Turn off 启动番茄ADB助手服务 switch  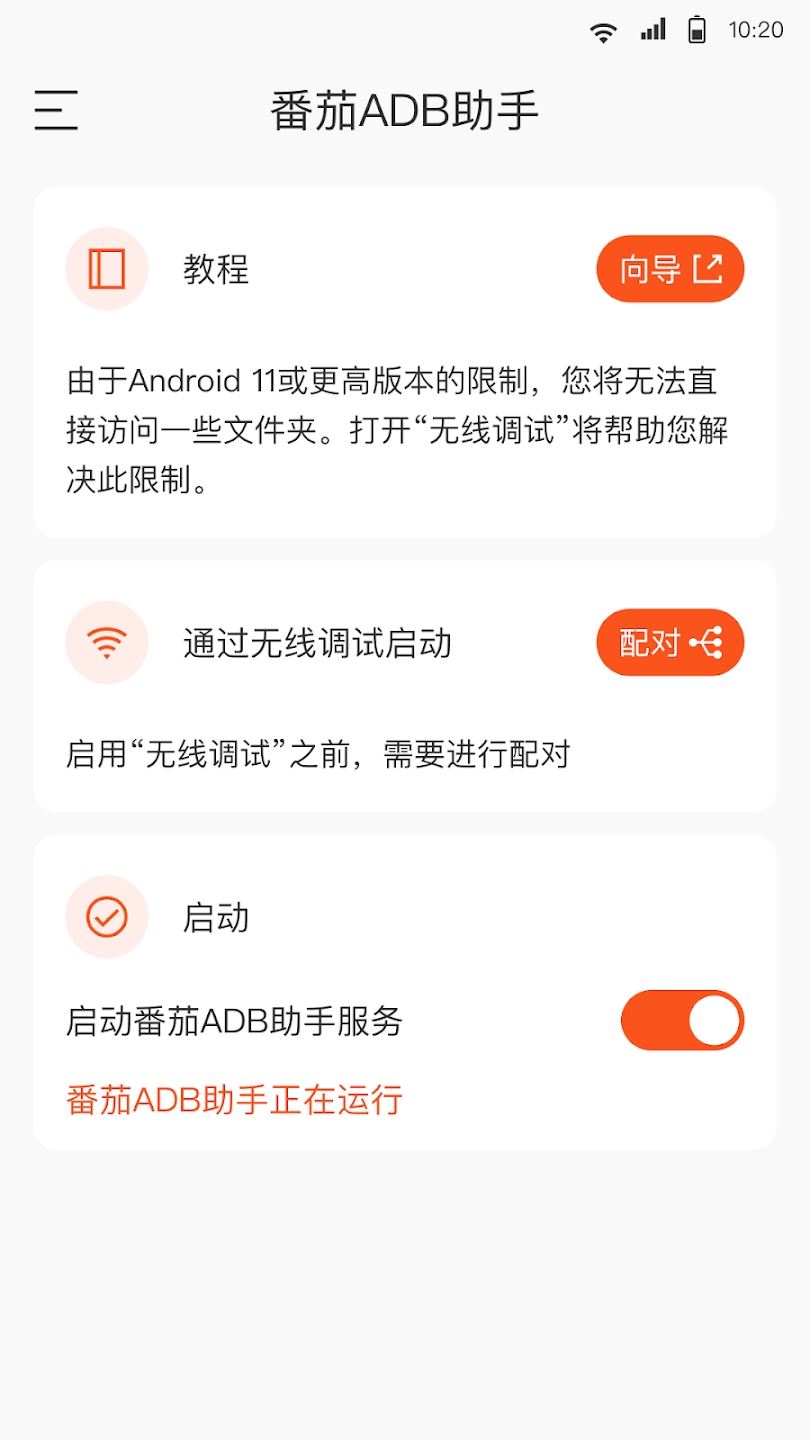[682, 1021]
